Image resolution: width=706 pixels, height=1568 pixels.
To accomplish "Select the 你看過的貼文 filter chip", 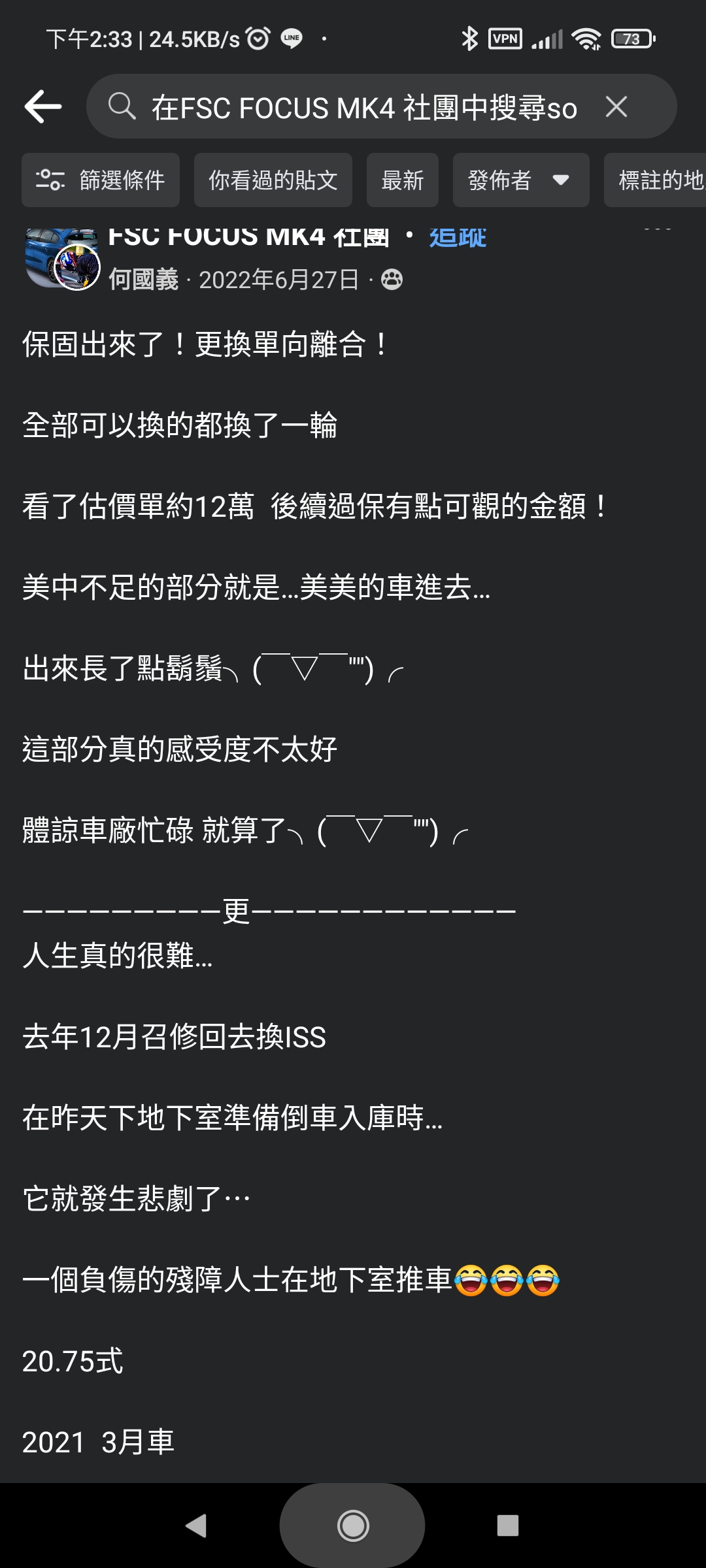I will click(x=273, y=180).
